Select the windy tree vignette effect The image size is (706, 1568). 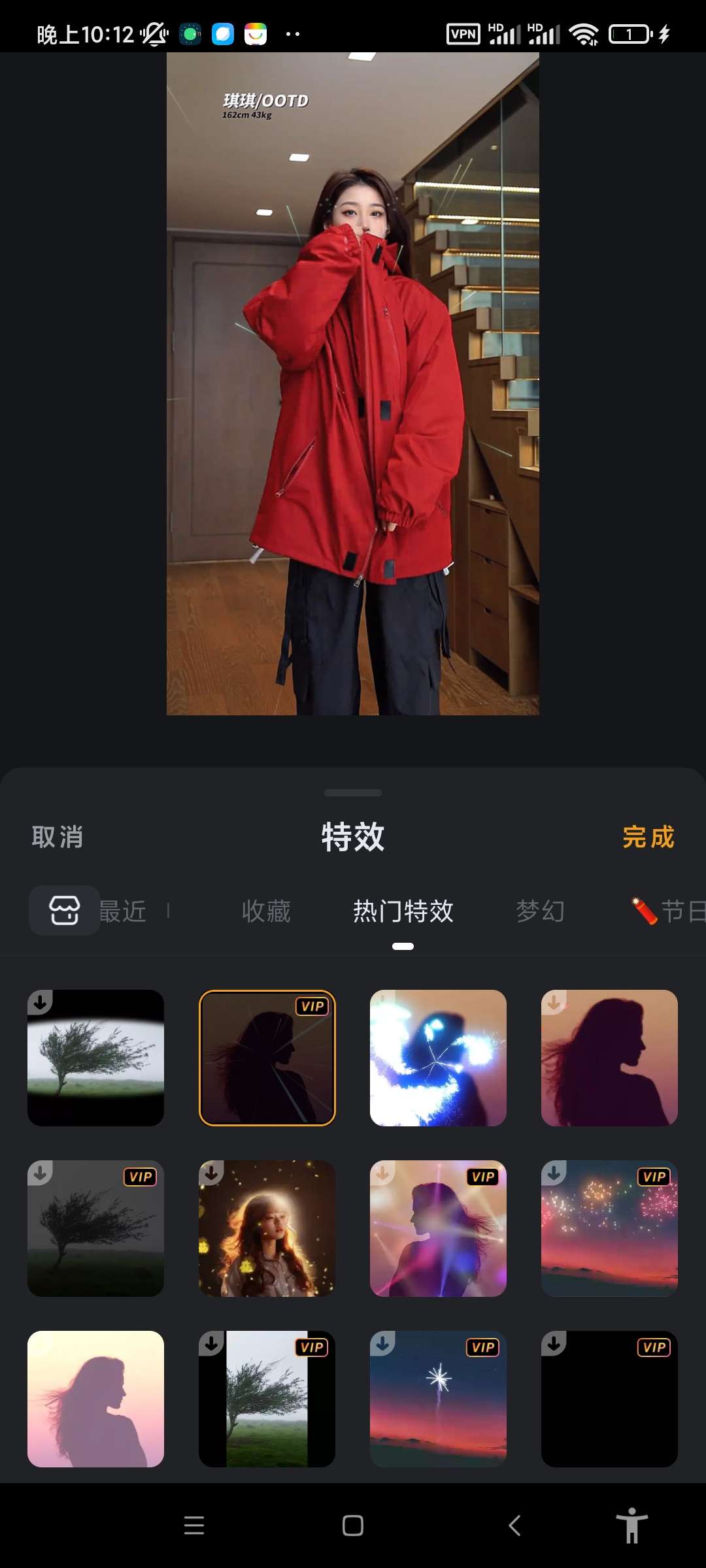tap(95, 1058)
